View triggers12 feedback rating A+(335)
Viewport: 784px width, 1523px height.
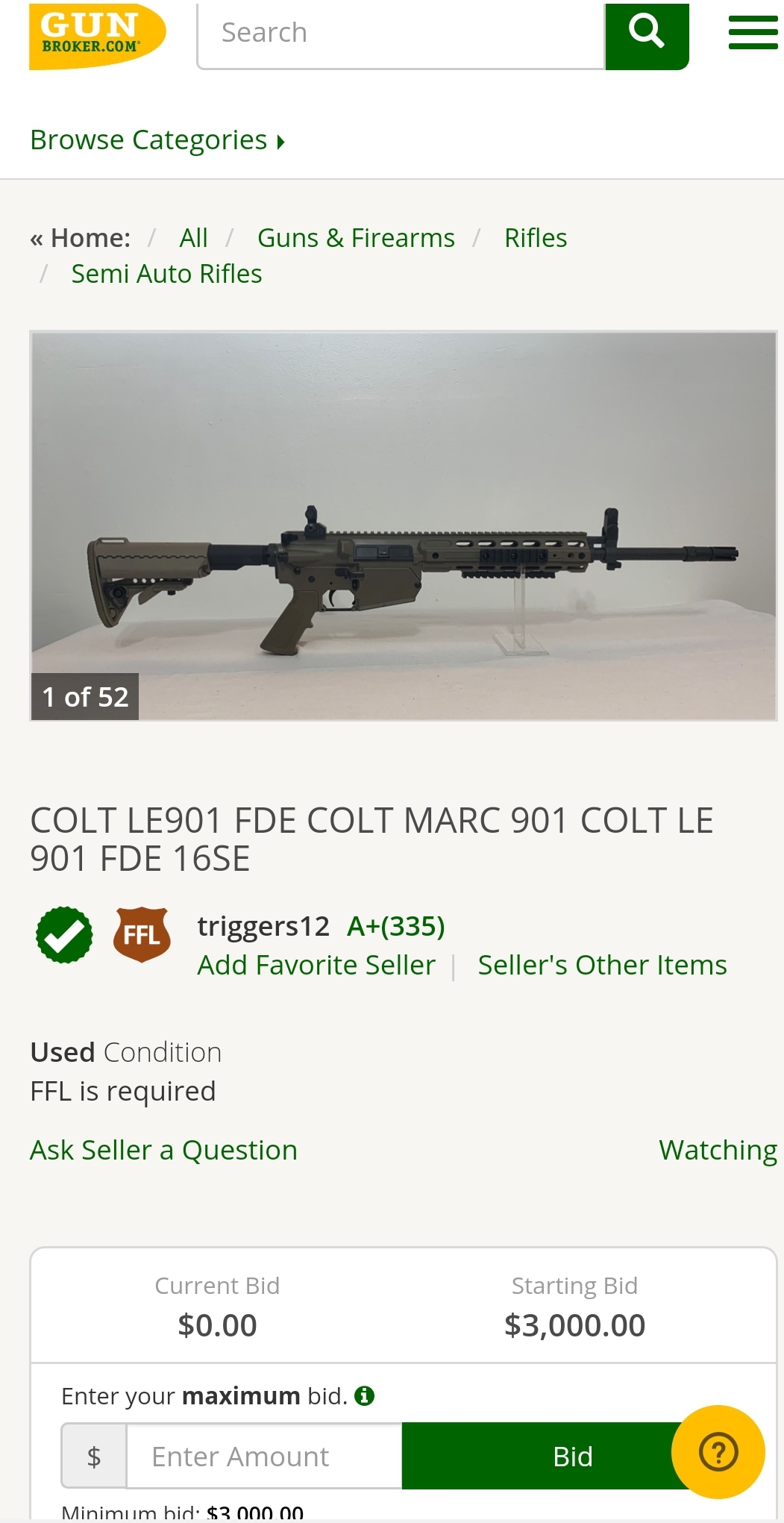pos(395,926)
